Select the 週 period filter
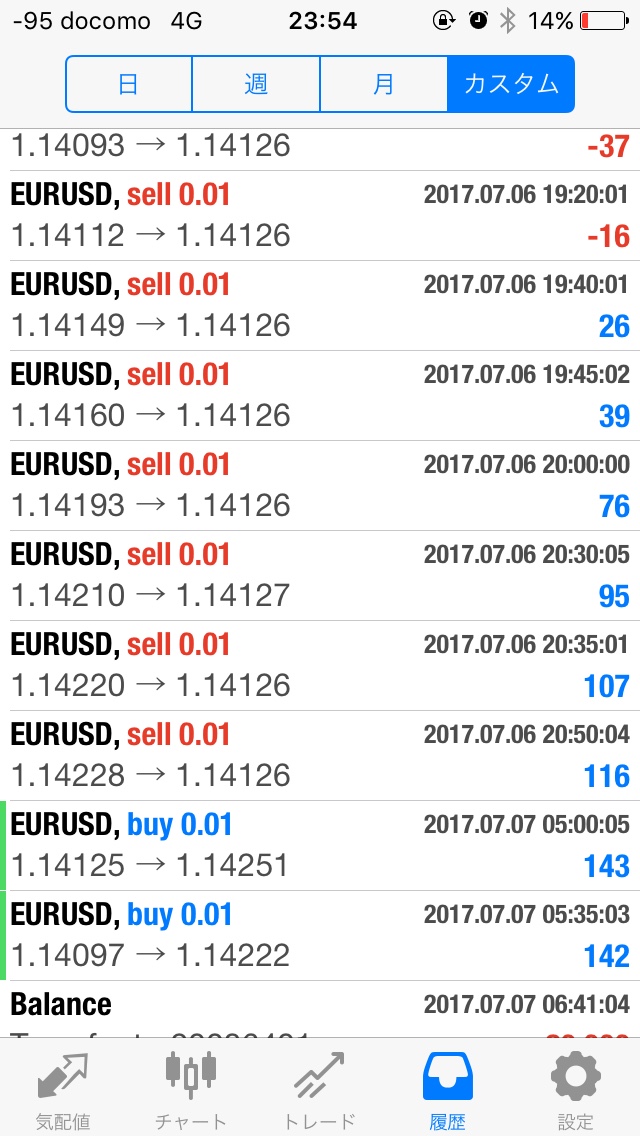This screenshot has width=640, height=1136. 256,84
